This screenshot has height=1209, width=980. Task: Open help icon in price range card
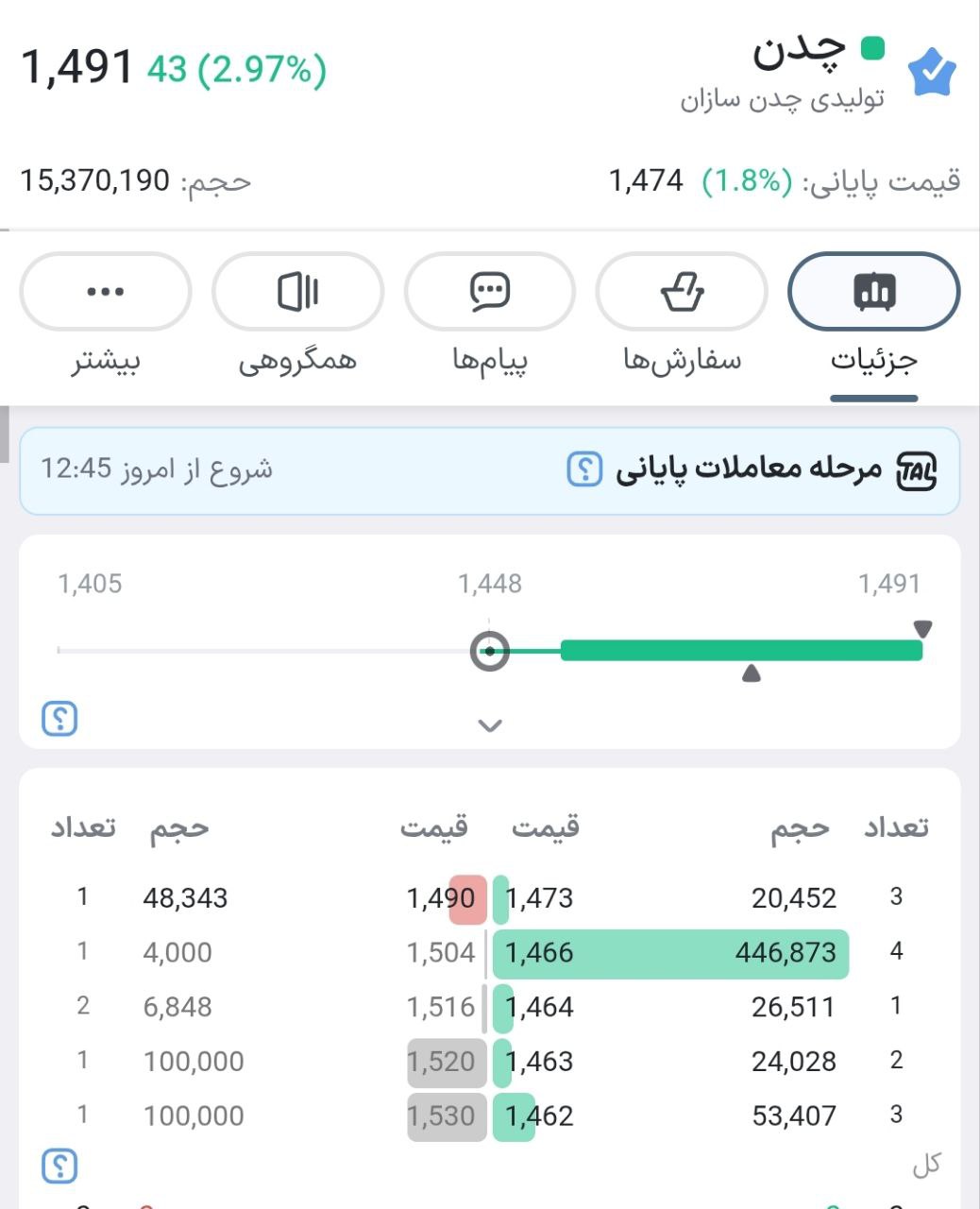(59, 720)
